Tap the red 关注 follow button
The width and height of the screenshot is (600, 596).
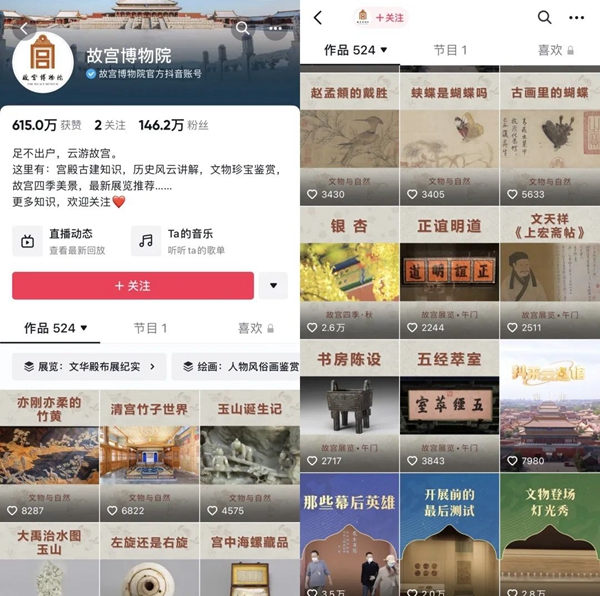click(132, 286)
